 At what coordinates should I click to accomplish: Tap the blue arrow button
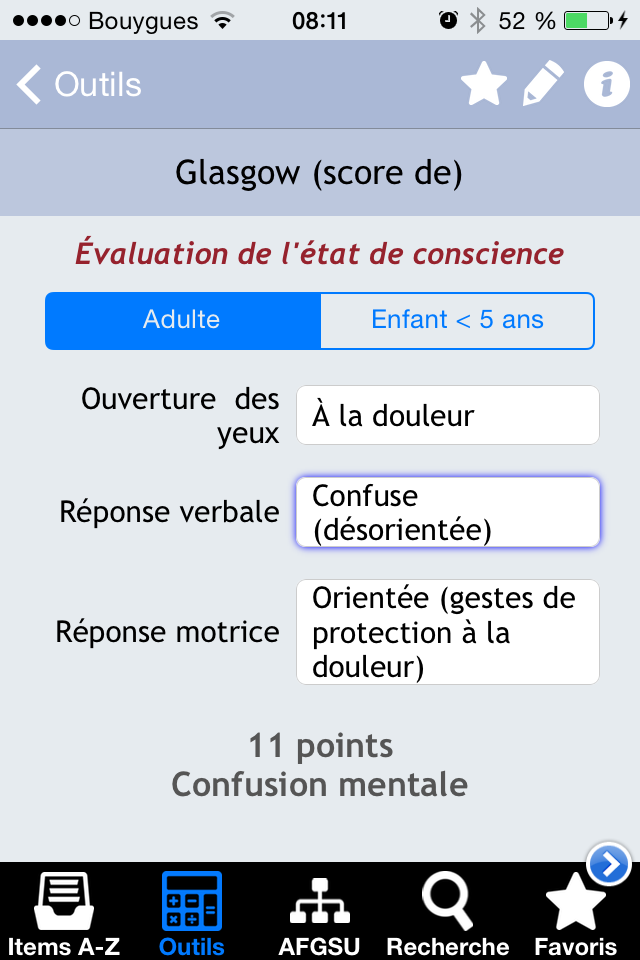click(x=609, y=863)
